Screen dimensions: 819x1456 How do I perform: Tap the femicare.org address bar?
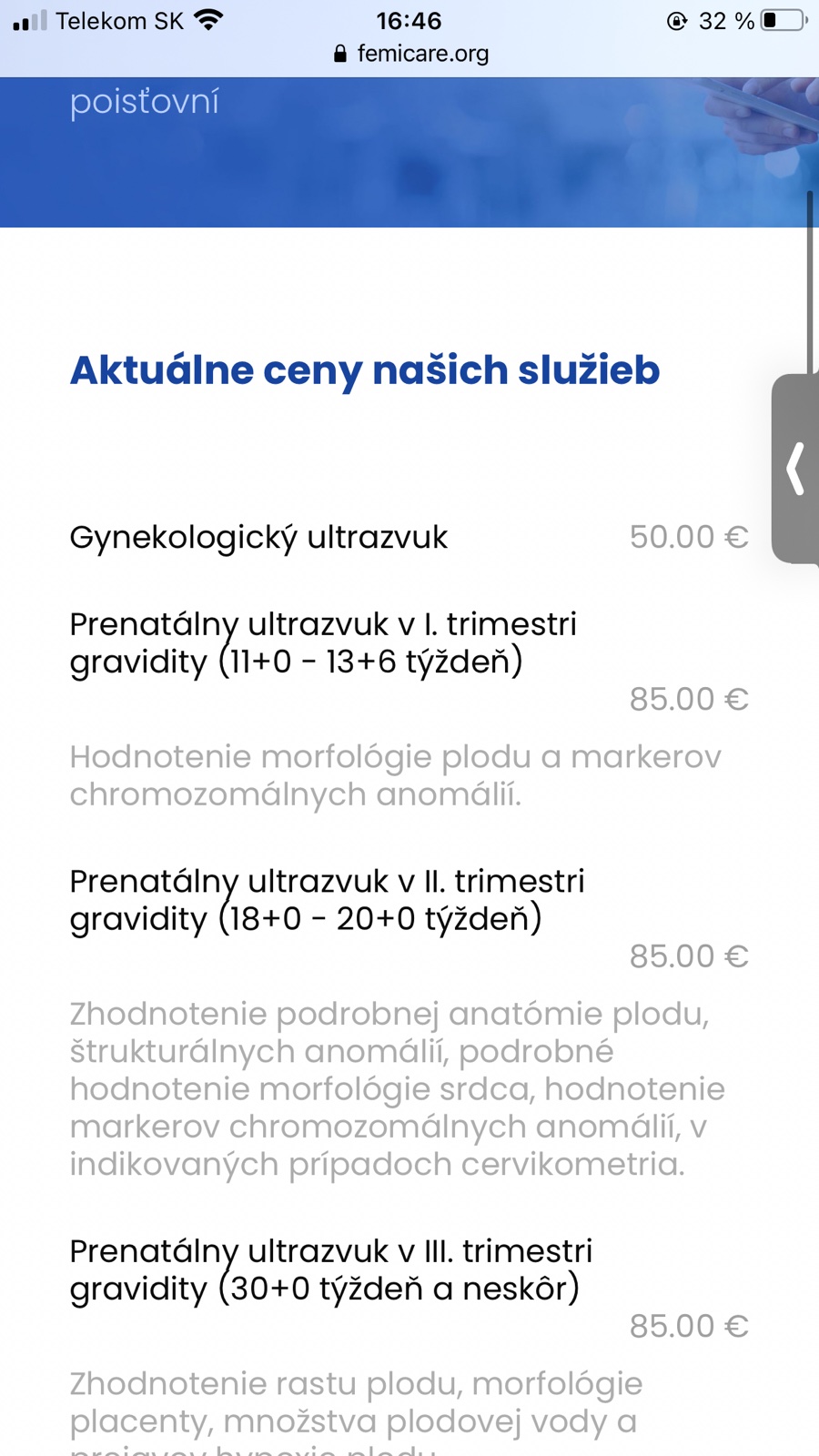coord(411,54)
